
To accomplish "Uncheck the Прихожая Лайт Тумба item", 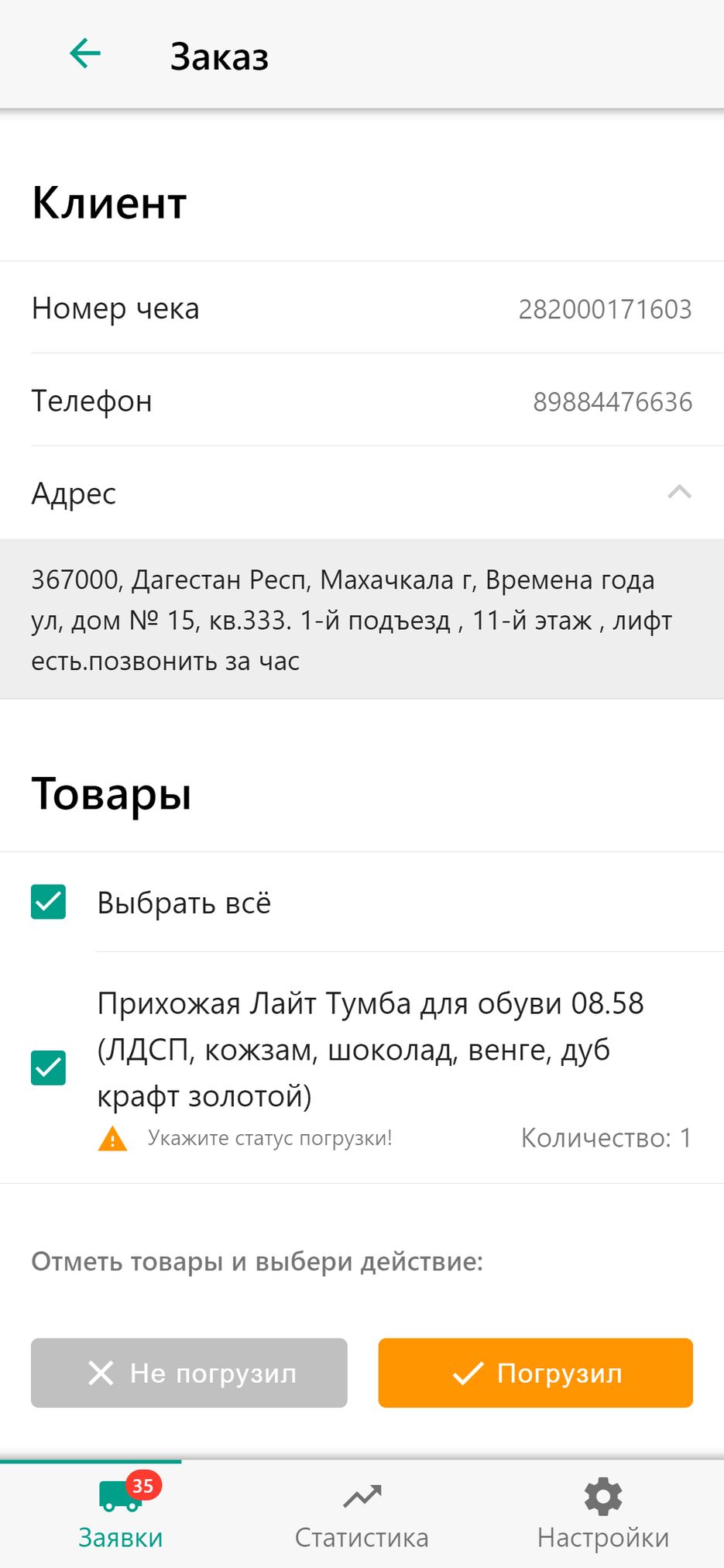I will pos(48,1068).
